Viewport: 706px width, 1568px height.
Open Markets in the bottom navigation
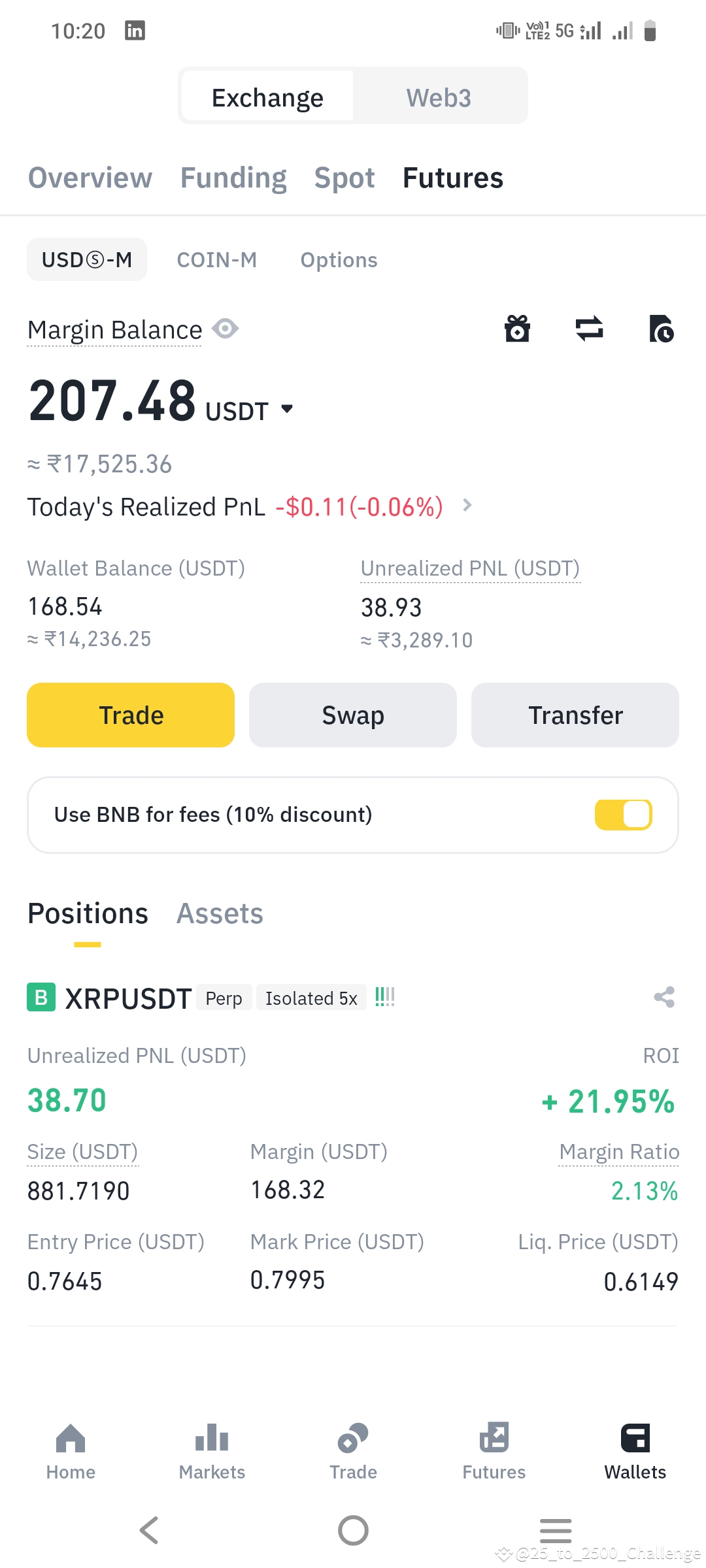click(212, 1452)
